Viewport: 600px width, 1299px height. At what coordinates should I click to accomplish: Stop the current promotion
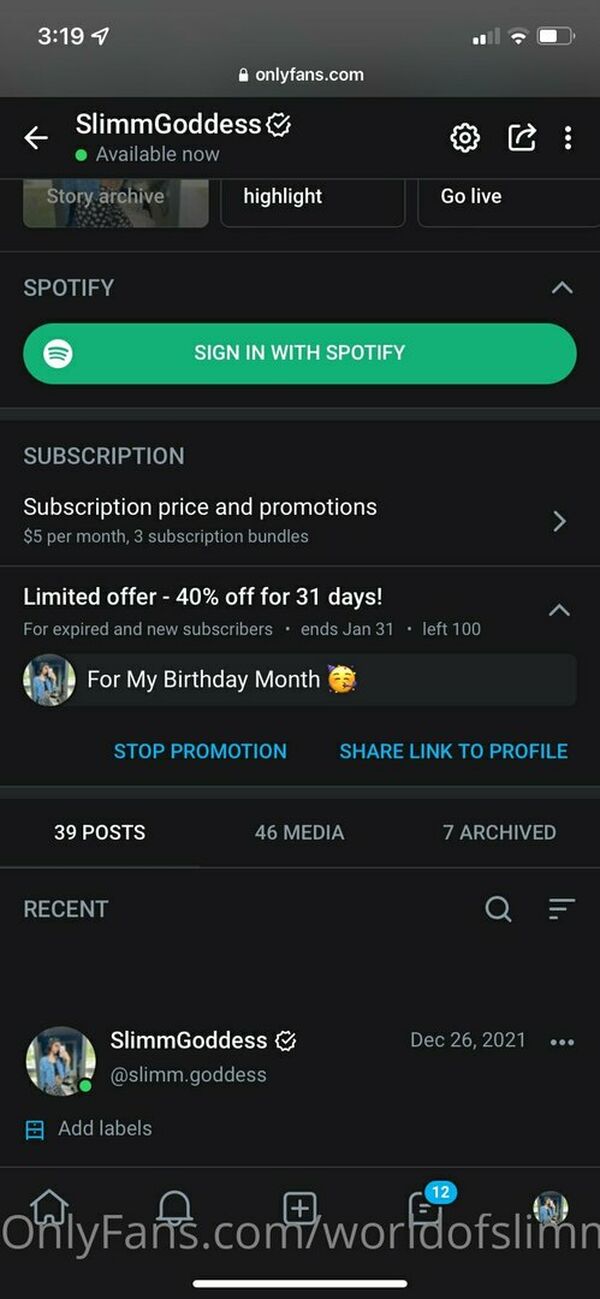200,751
